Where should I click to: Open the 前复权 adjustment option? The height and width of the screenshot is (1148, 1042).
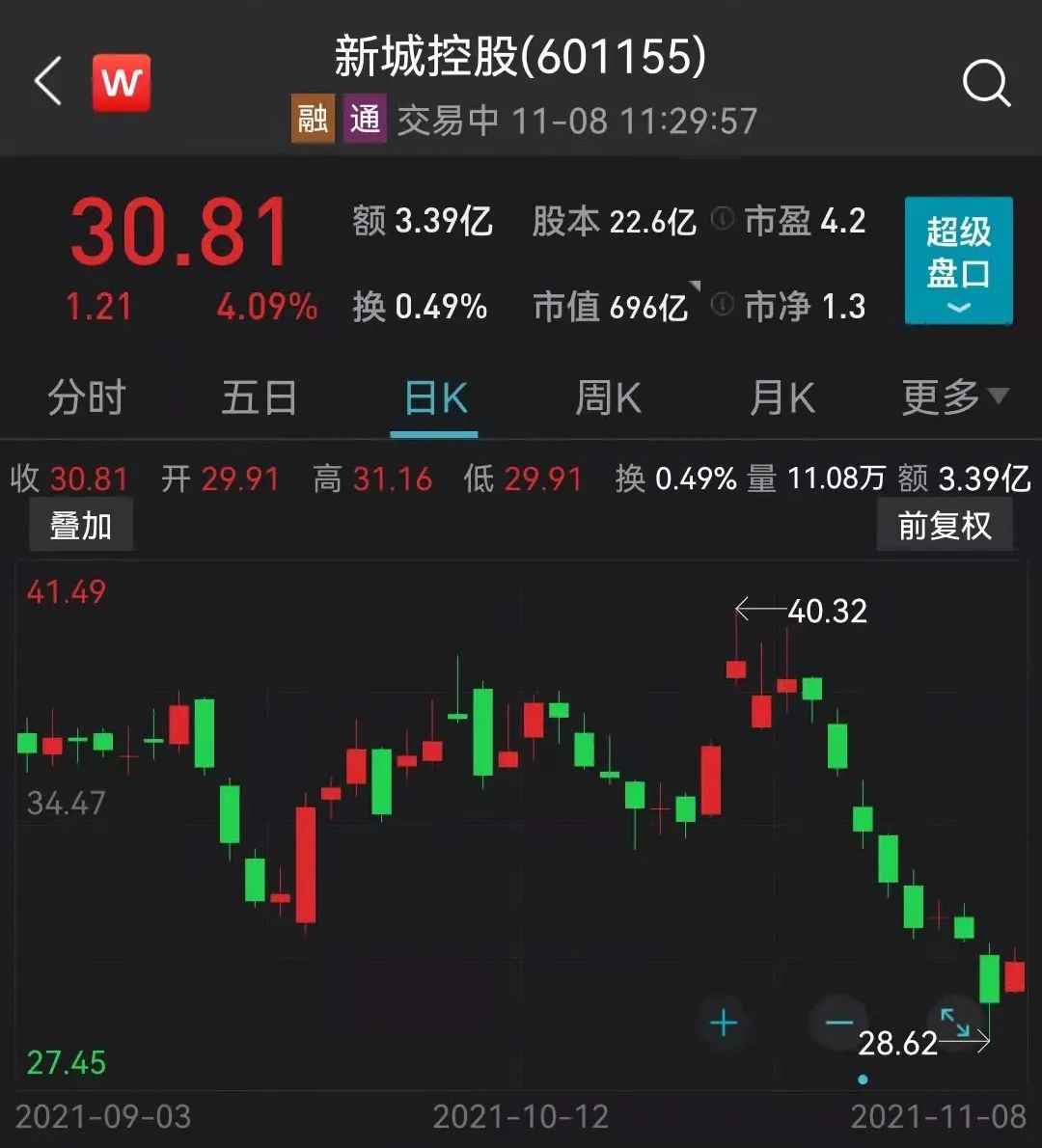coord(944,526)
